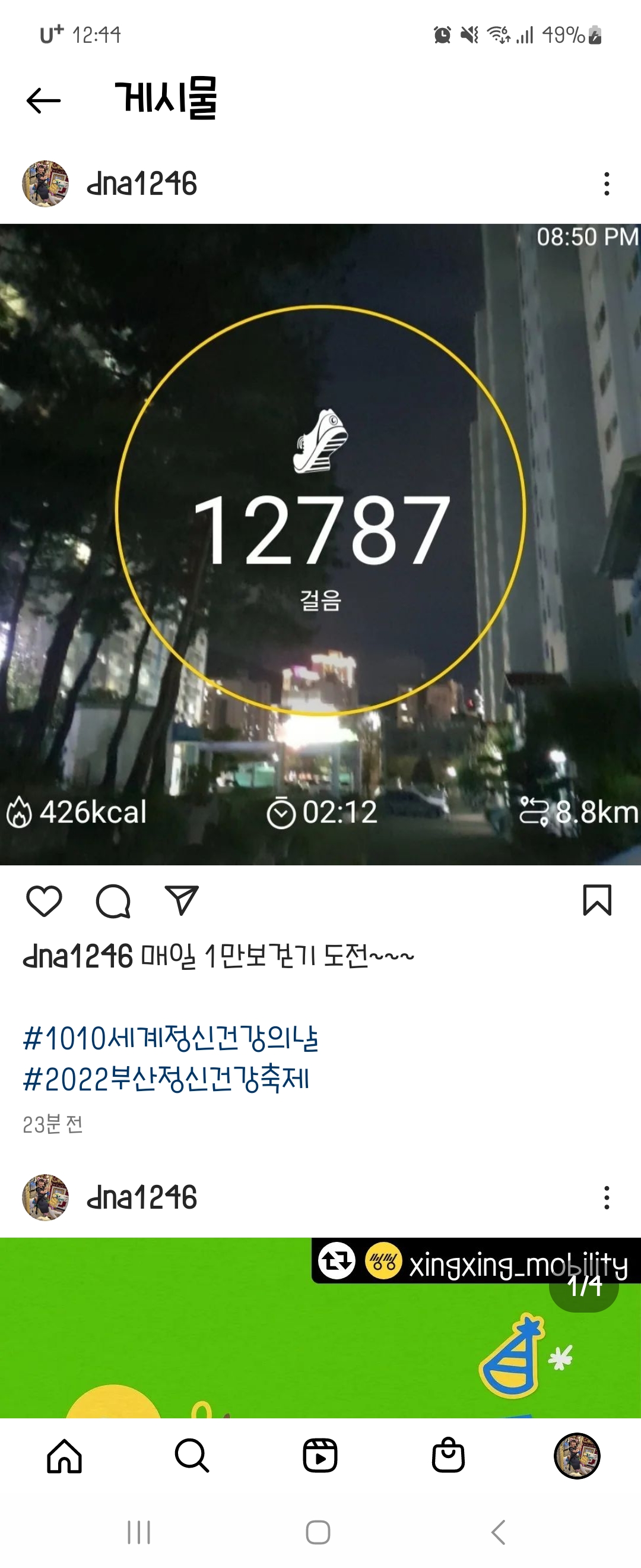Tap the system home button
The width and height of the screenshot is (641, 1568).
click(318, 1532)
